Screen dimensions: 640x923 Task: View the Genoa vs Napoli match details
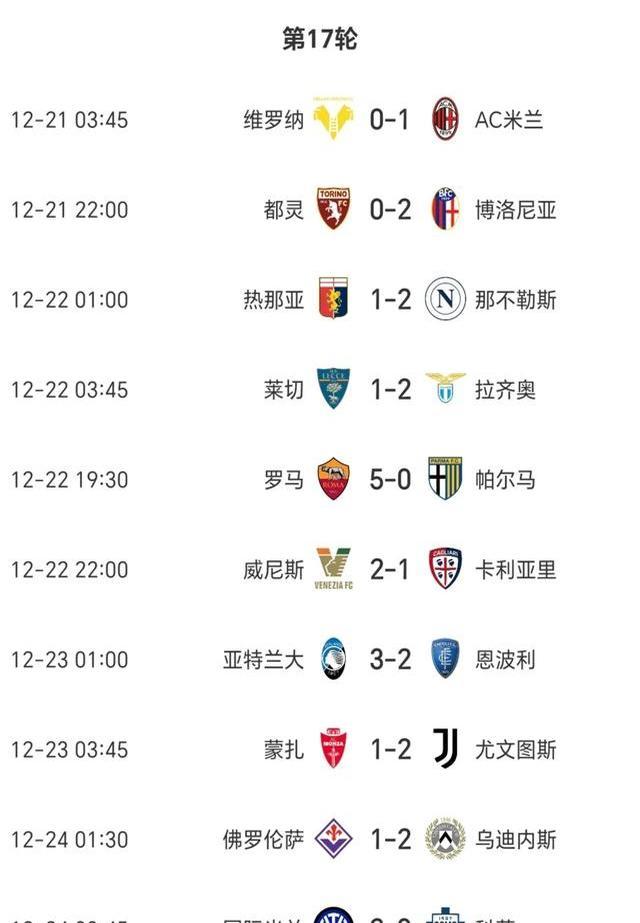(x=389, y=300)
